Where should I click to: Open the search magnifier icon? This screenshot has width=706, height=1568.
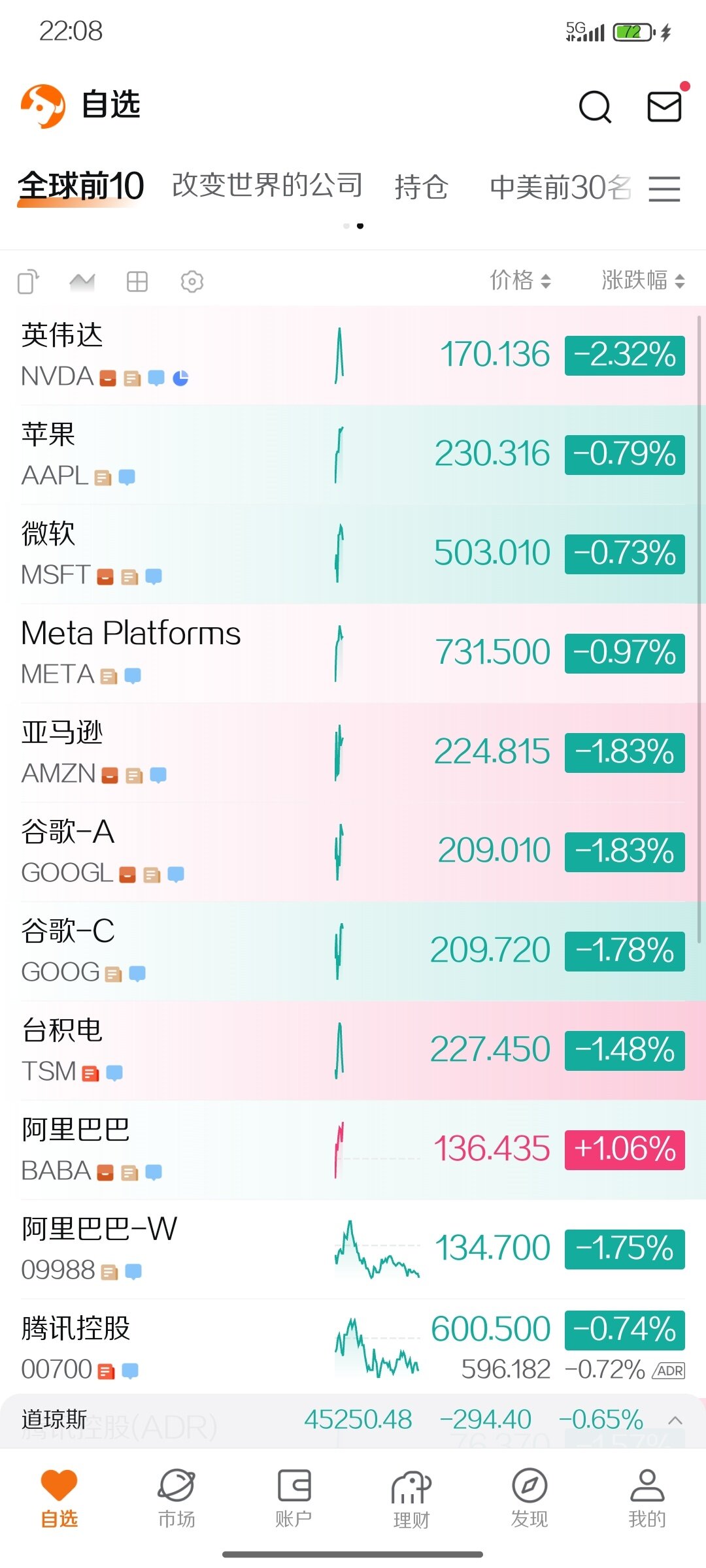click(x=595, y=106)
